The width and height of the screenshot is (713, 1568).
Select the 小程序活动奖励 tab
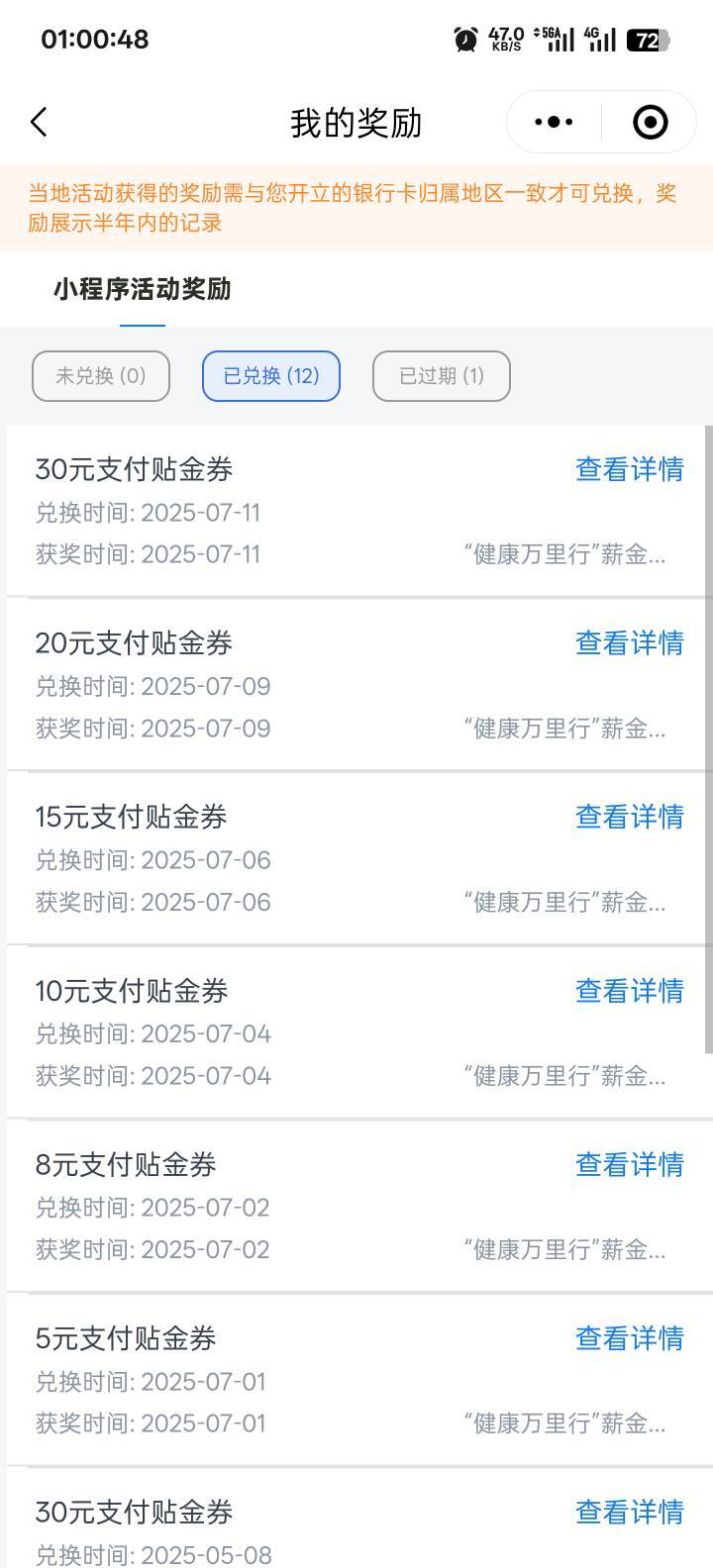[x=143, y=289]
